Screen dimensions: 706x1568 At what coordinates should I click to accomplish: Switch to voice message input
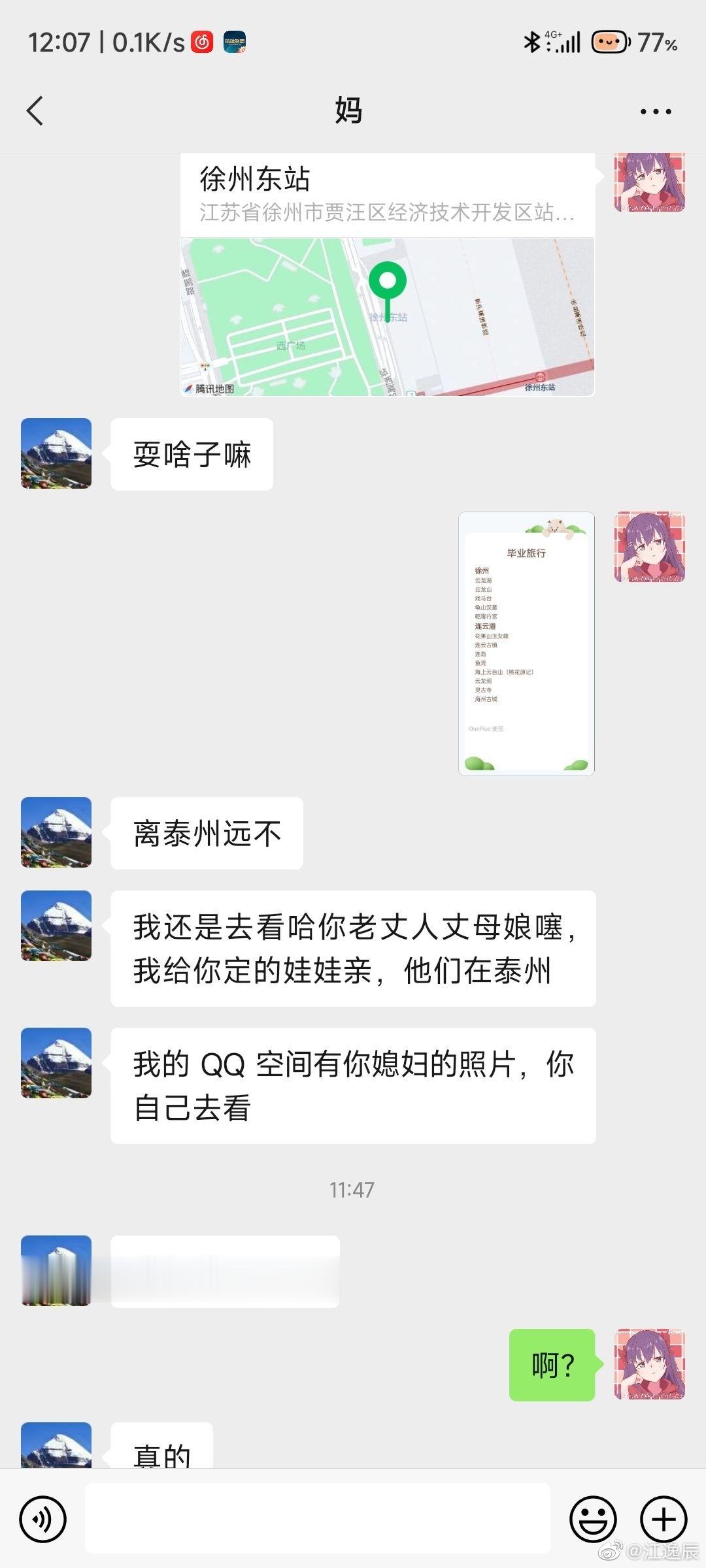click(x=43, y=1519)
